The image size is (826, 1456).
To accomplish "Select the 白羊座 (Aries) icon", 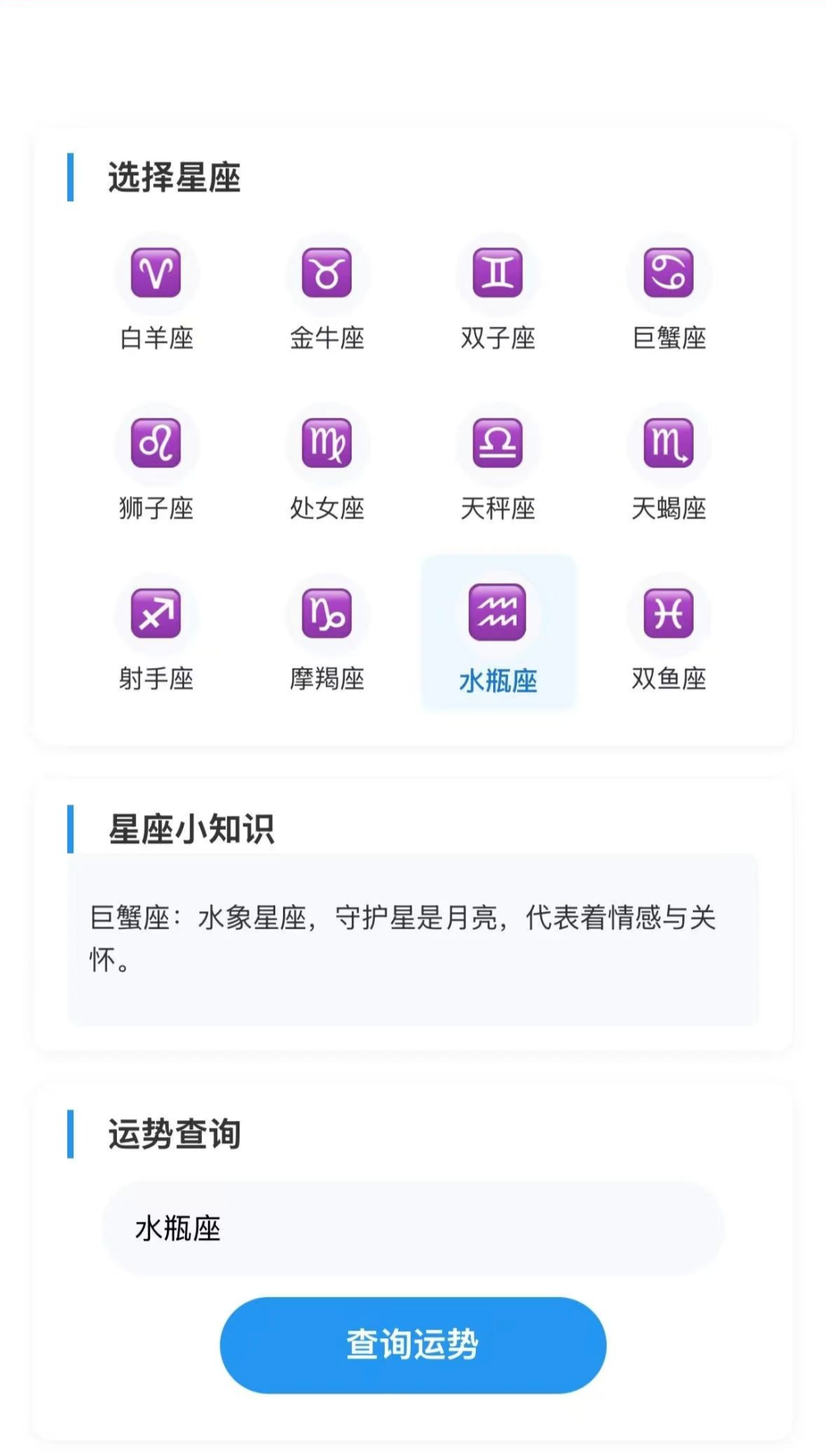I will point(157,274).
